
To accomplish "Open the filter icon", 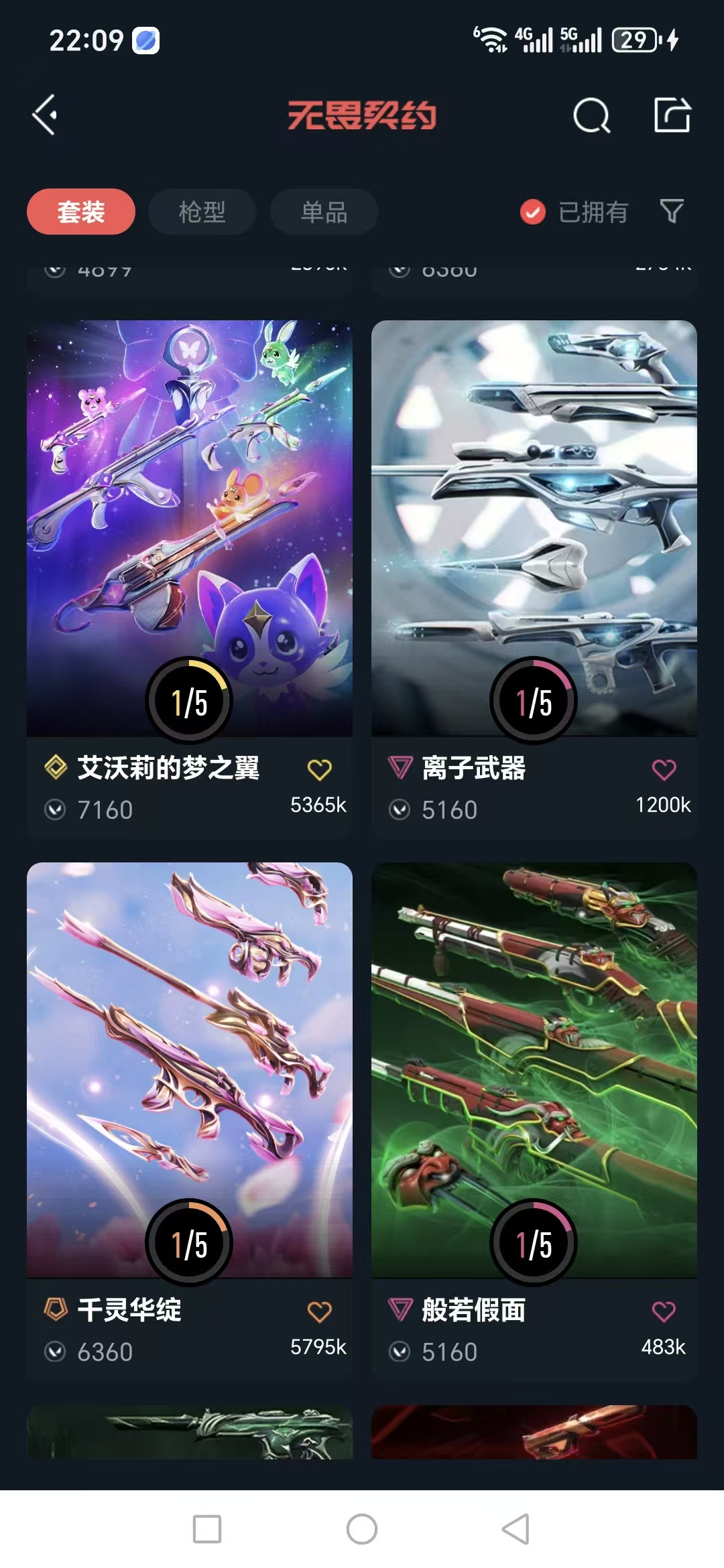I will coord(672,212).
